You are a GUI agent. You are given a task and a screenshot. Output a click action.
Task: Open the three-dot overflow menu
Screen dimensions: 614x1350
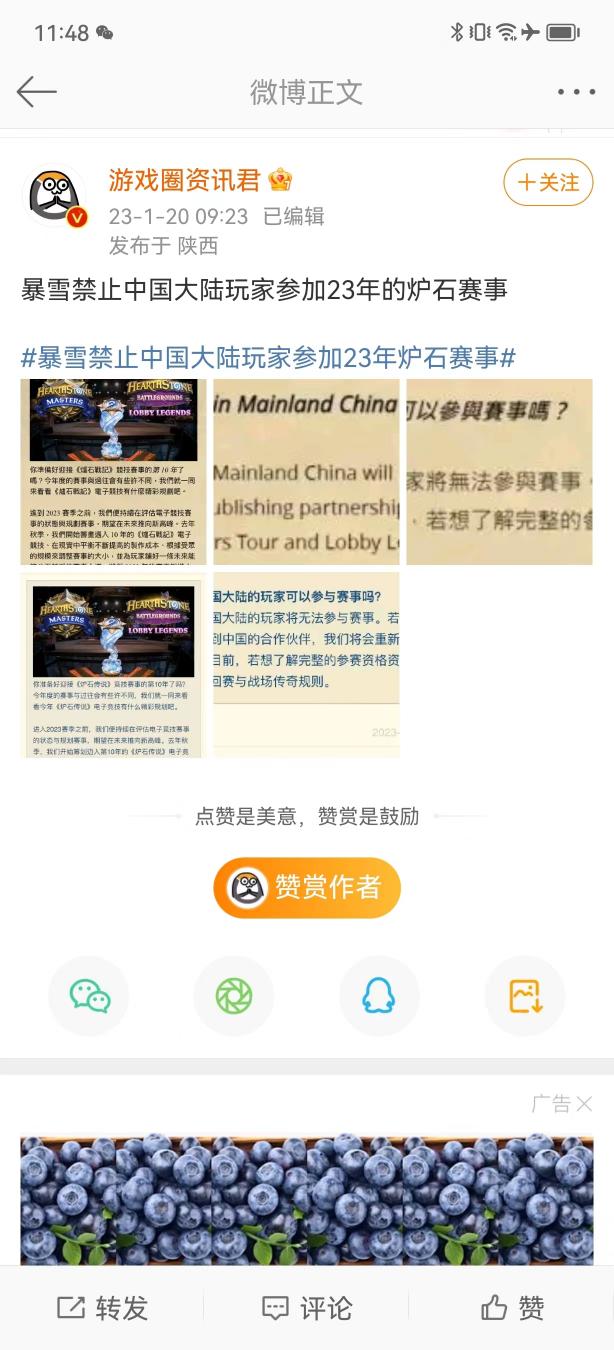576,92
